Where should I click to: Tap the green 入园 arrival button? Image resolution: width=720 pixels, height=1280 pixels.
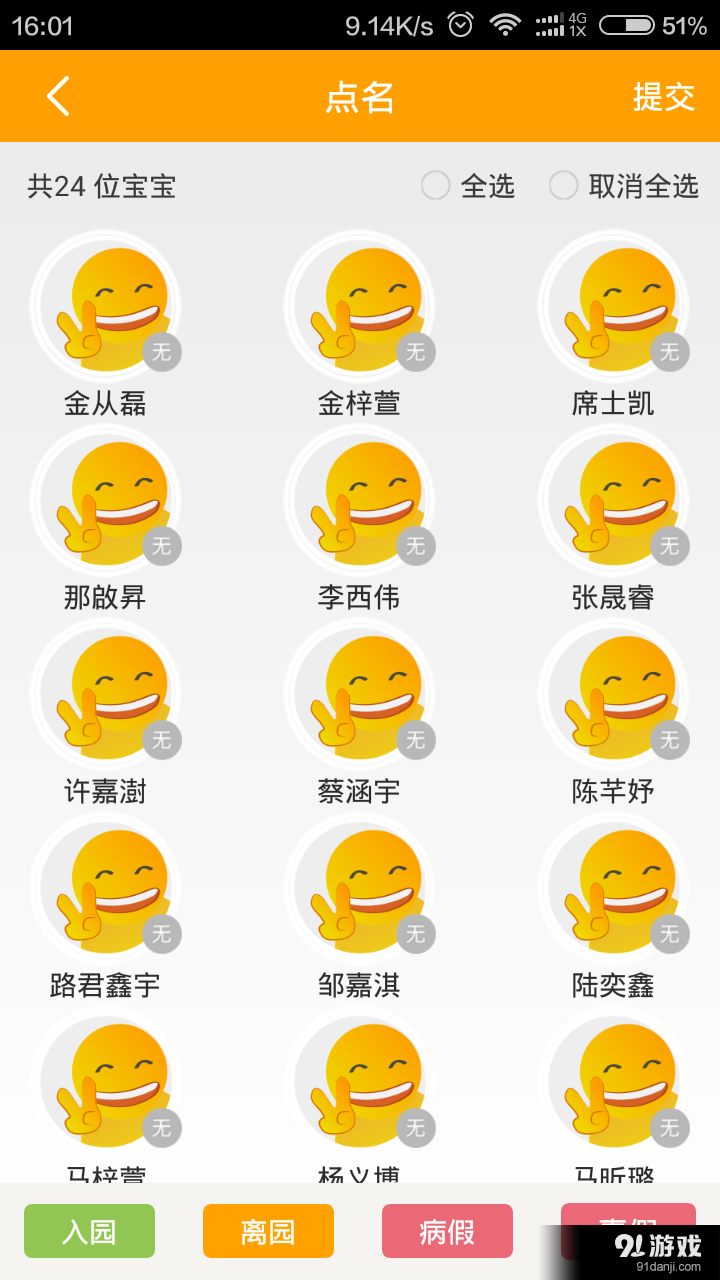(x=88, y=1231)
